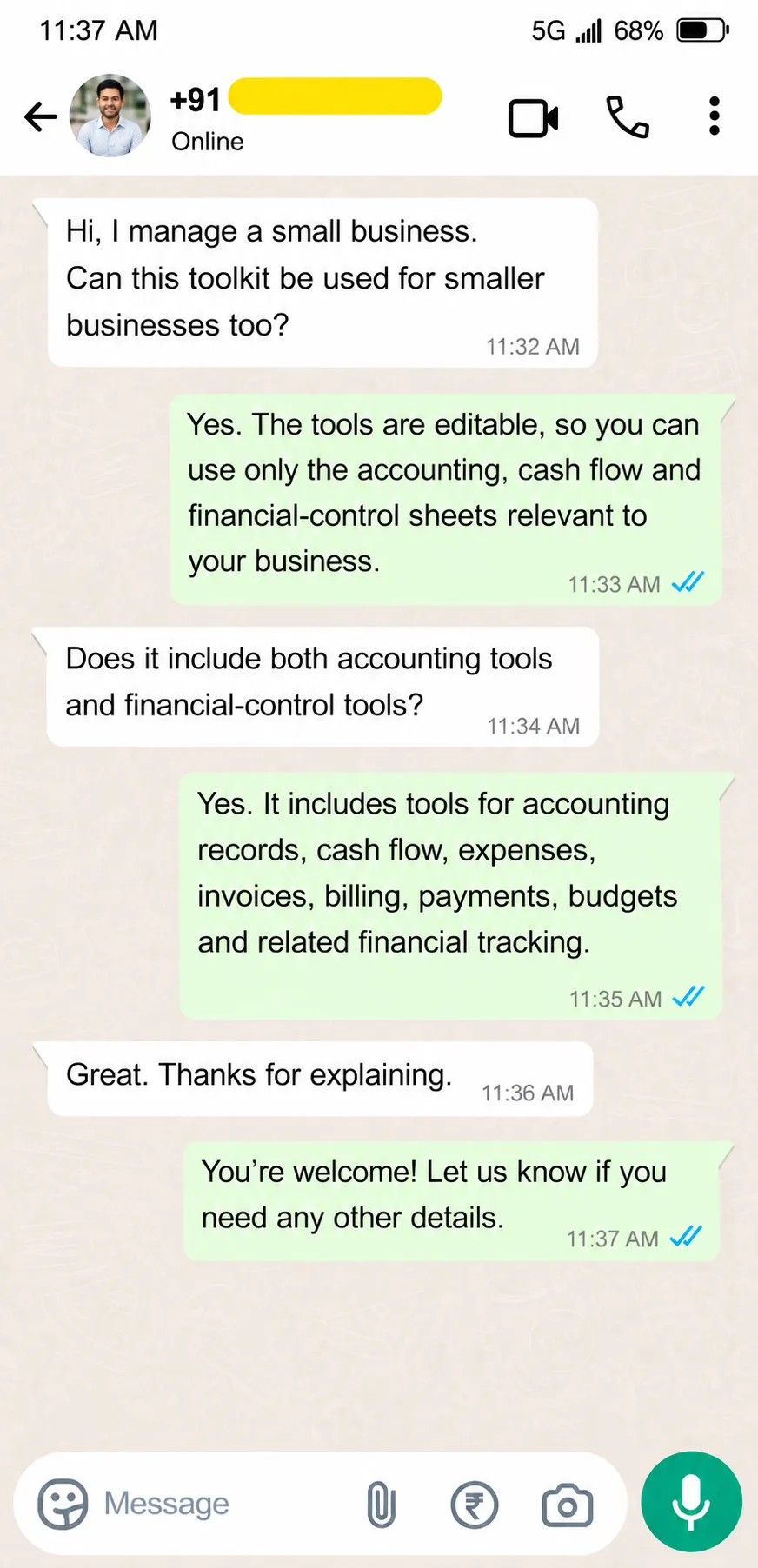Attach a file with the paperclip
Viewport: 758px width, 1568px height.
pyautogui.click(x=381, y=1505)
